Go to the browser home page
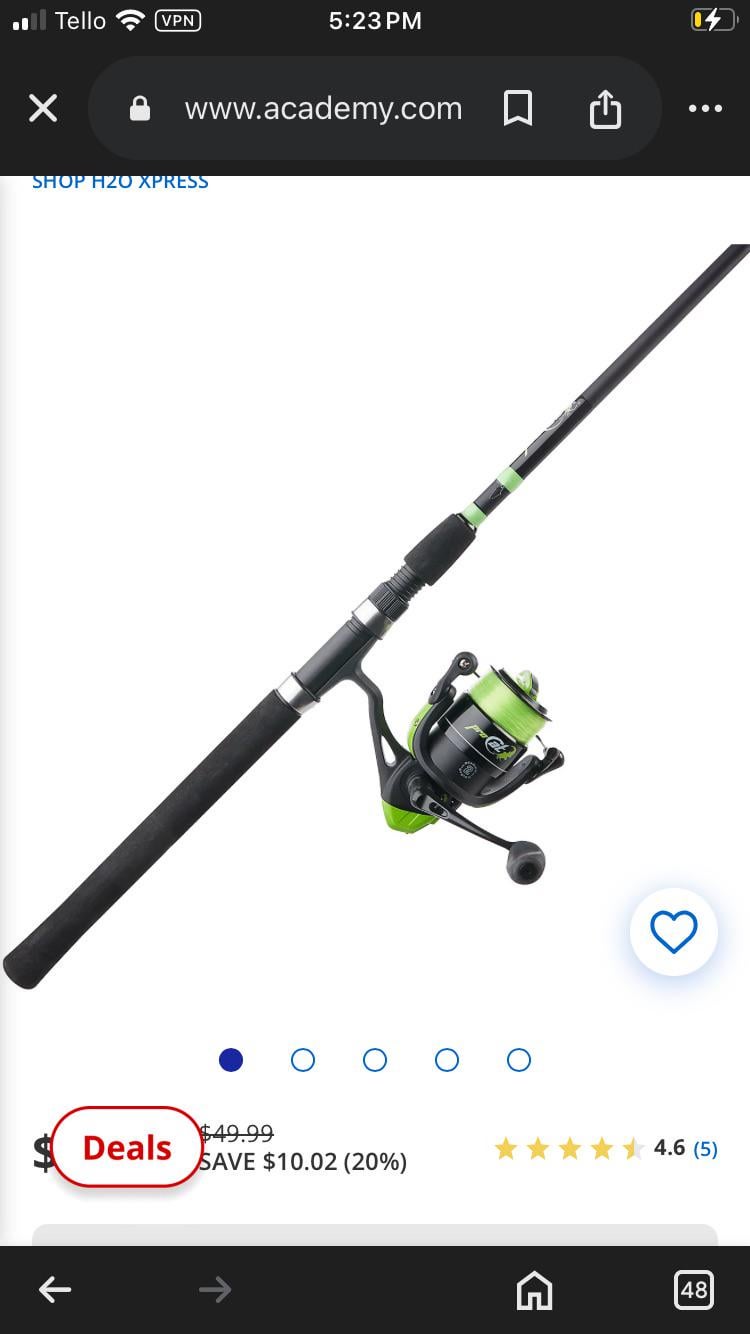Image resolution: width=750 pixels, height=1334 pixels. point(534,1290)
